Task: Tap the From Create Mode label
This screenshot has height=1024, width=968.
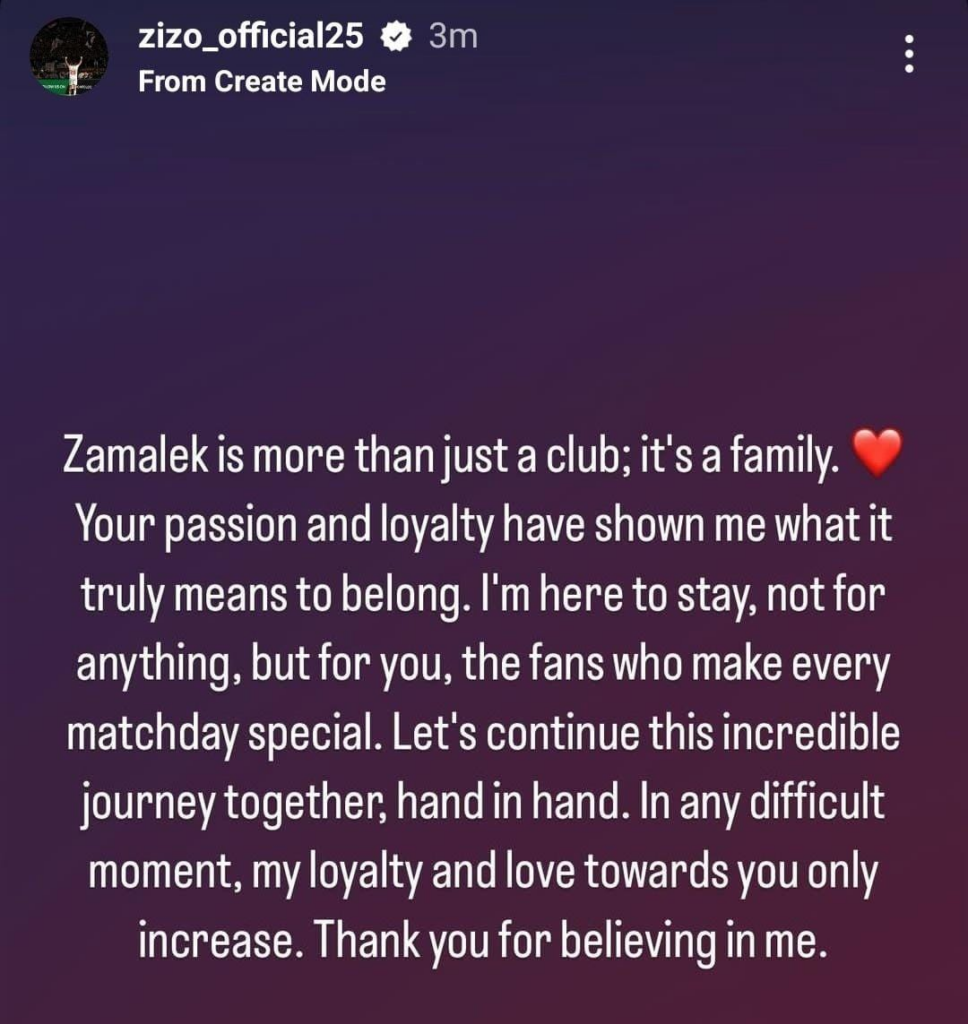Action: (x=262, y=82)
